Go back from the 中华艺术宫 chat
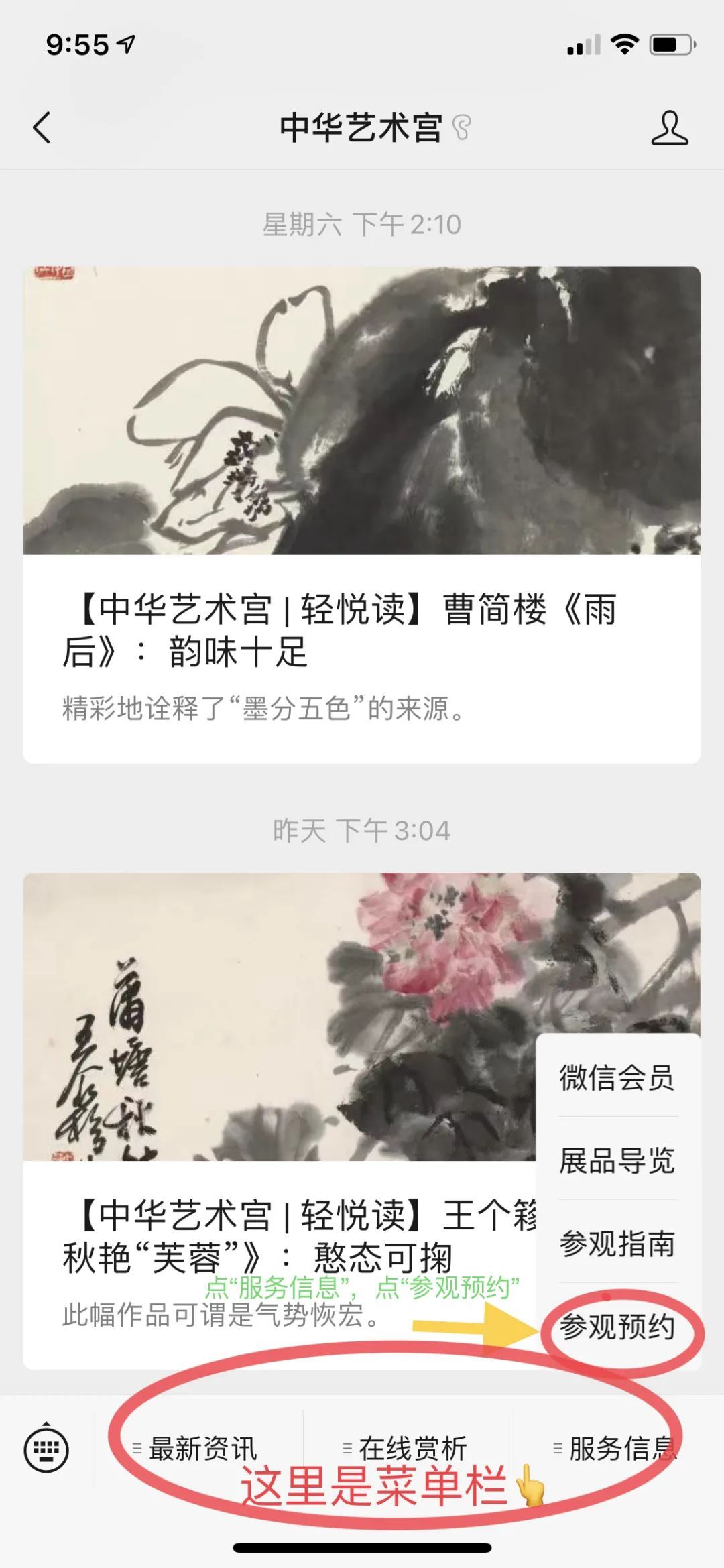This screenshot has width=724, height=1568. pyautogui.click(x=42, y=127)
